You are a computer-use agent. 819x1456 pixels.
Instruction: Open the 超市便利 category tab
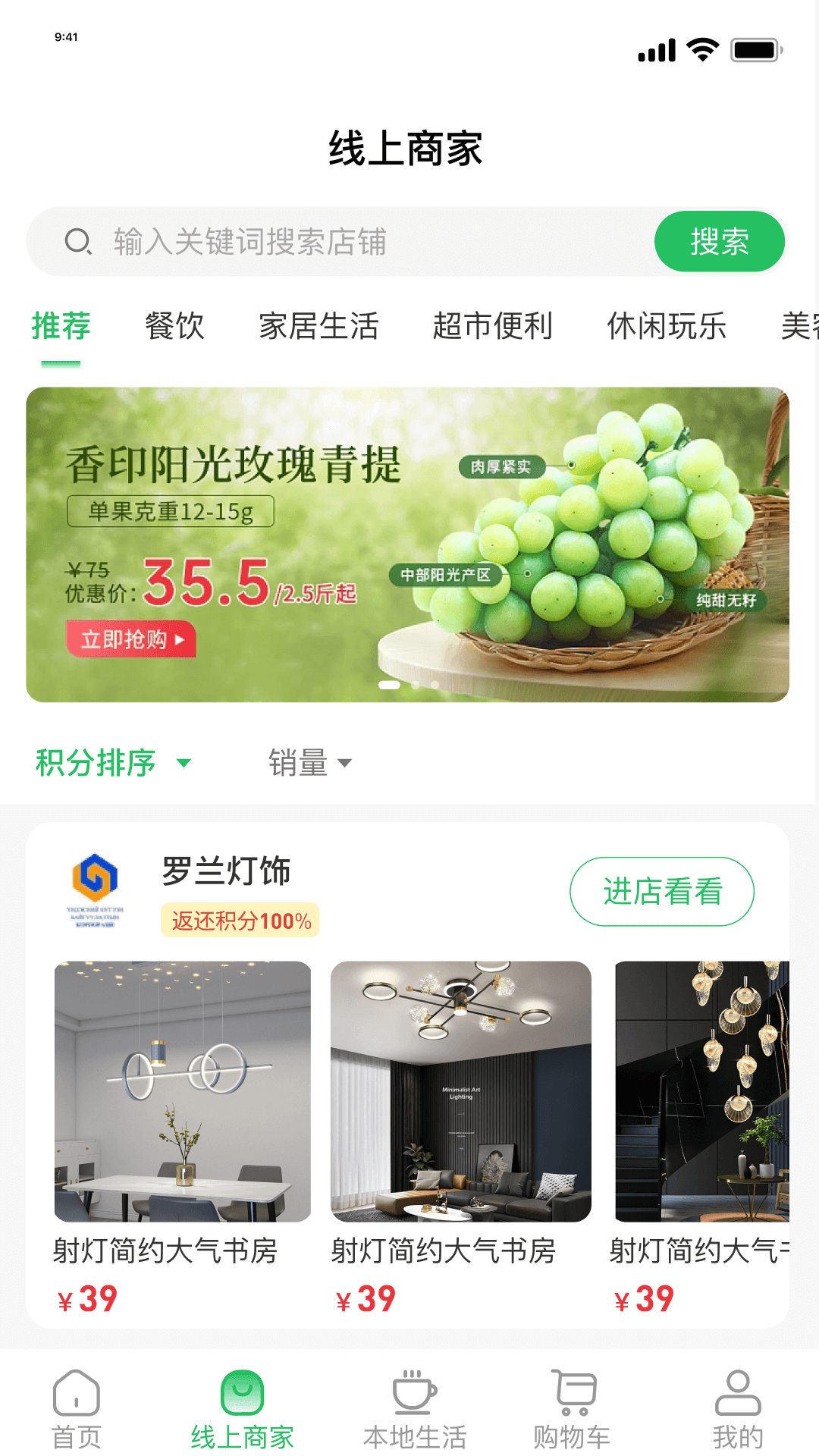click(x=493, y=326)
